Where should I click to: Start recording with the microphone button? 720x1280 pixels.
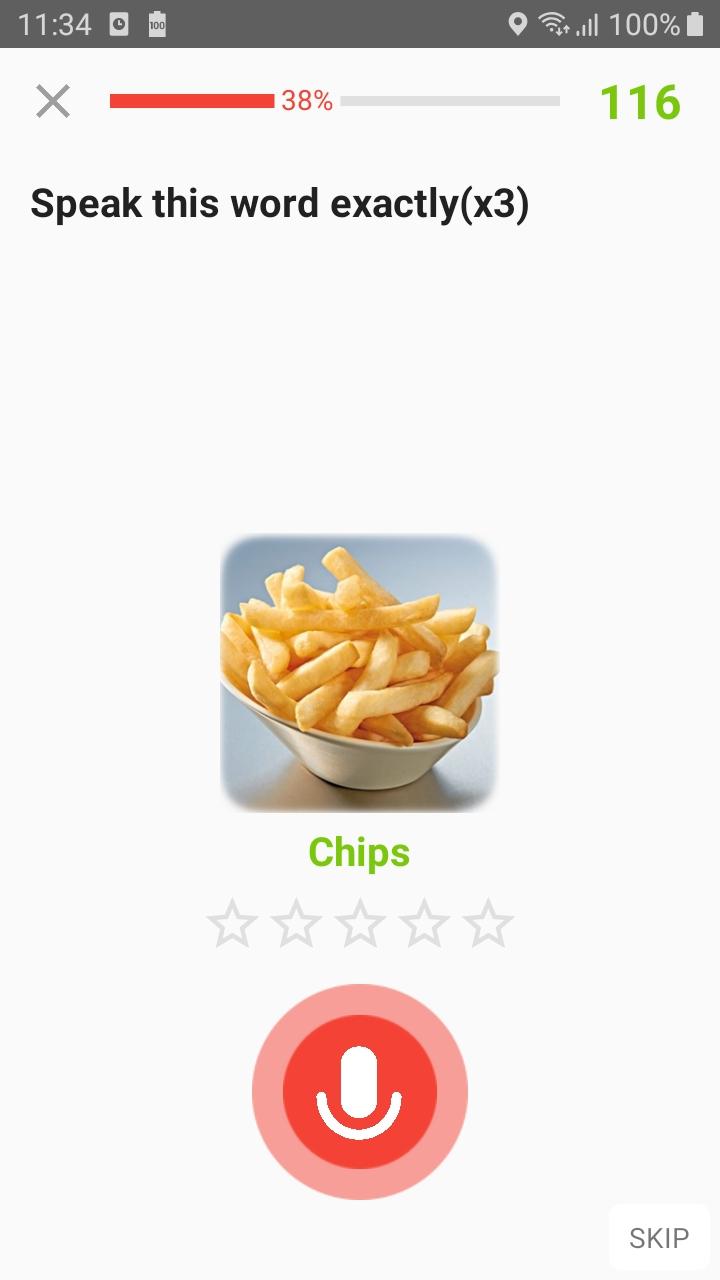point(360,1092)
